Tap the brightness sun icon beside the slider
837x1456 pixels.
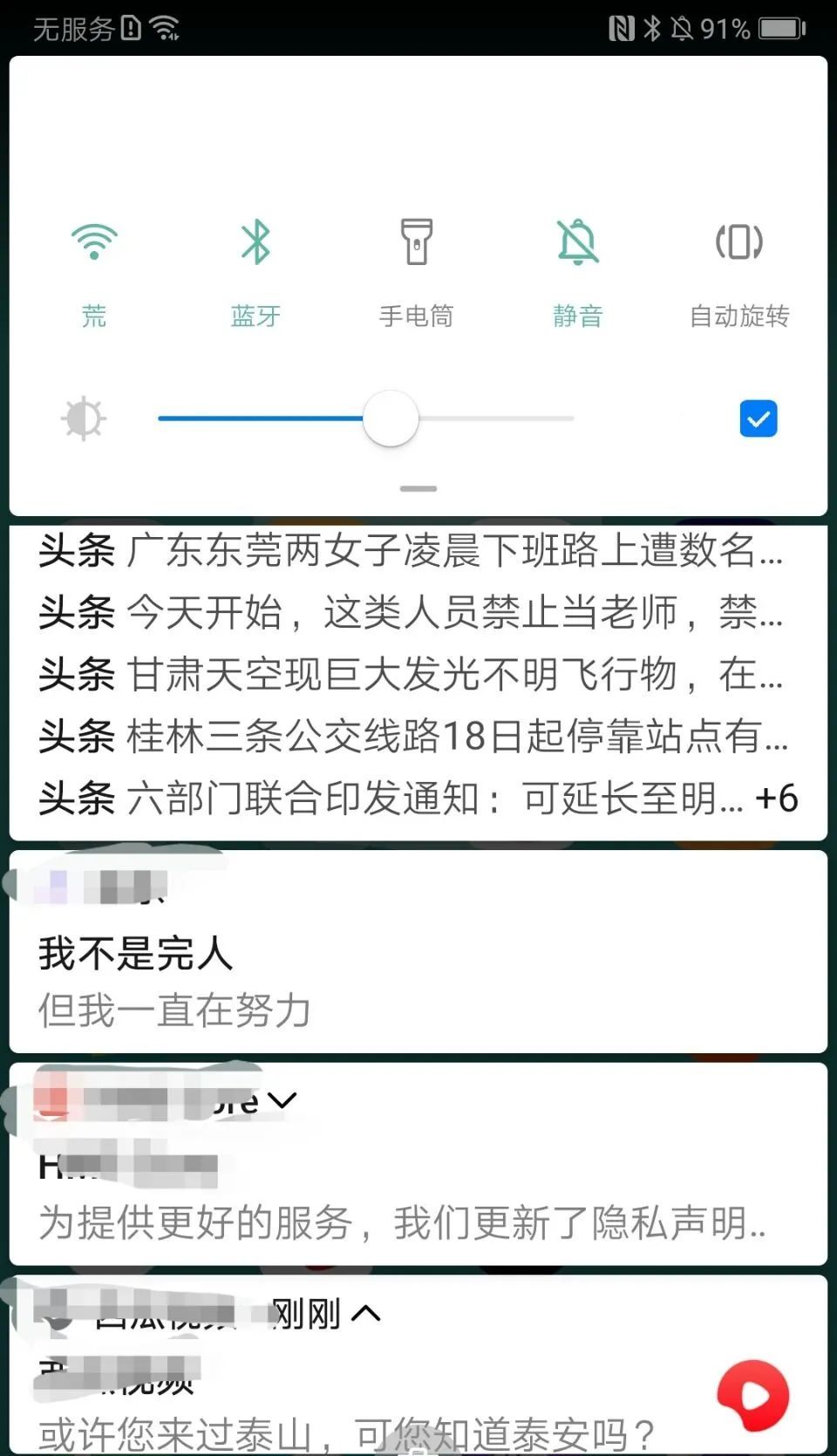pyautogui.click(x=83, y=418)
